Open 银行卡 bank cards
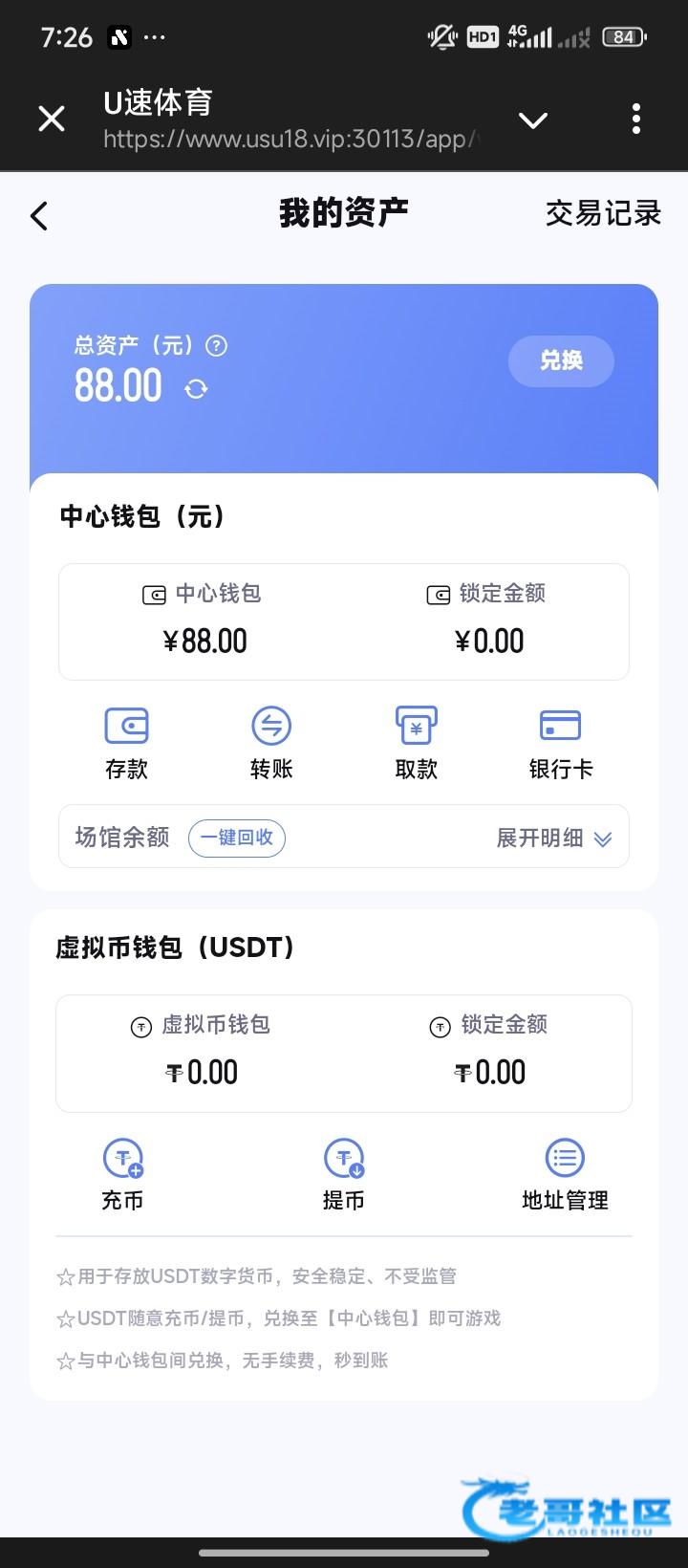Screen dimensions: 688x1568 pos(561,743)
